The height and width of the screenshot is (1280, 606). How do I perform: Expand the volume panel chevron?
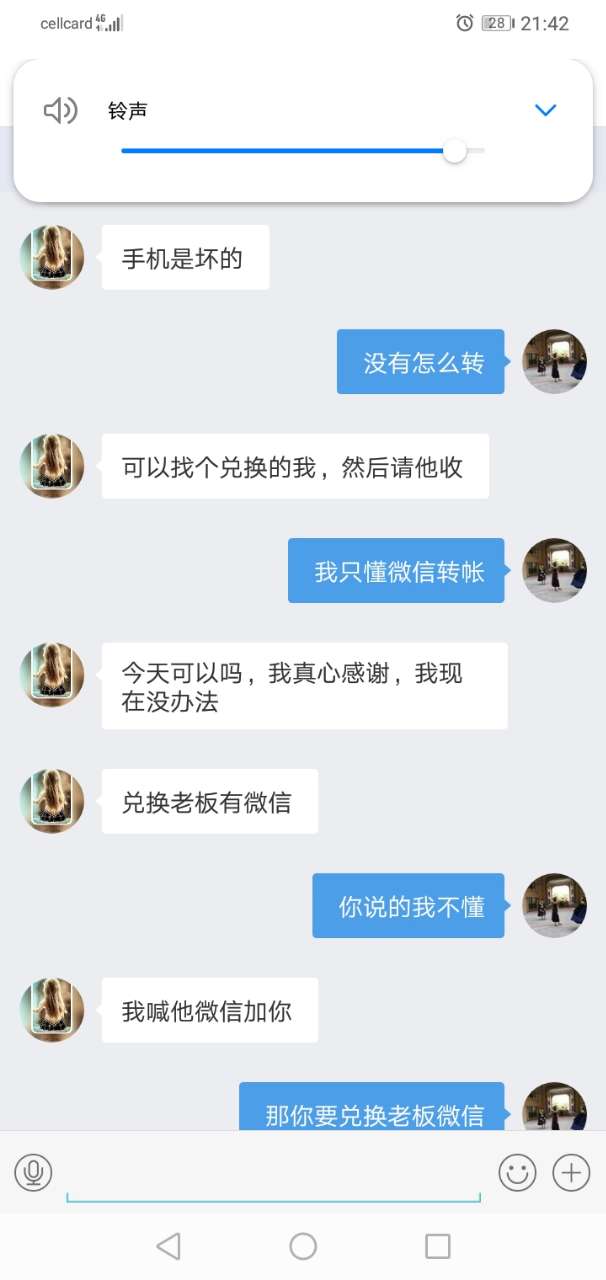tap(545, 110)
